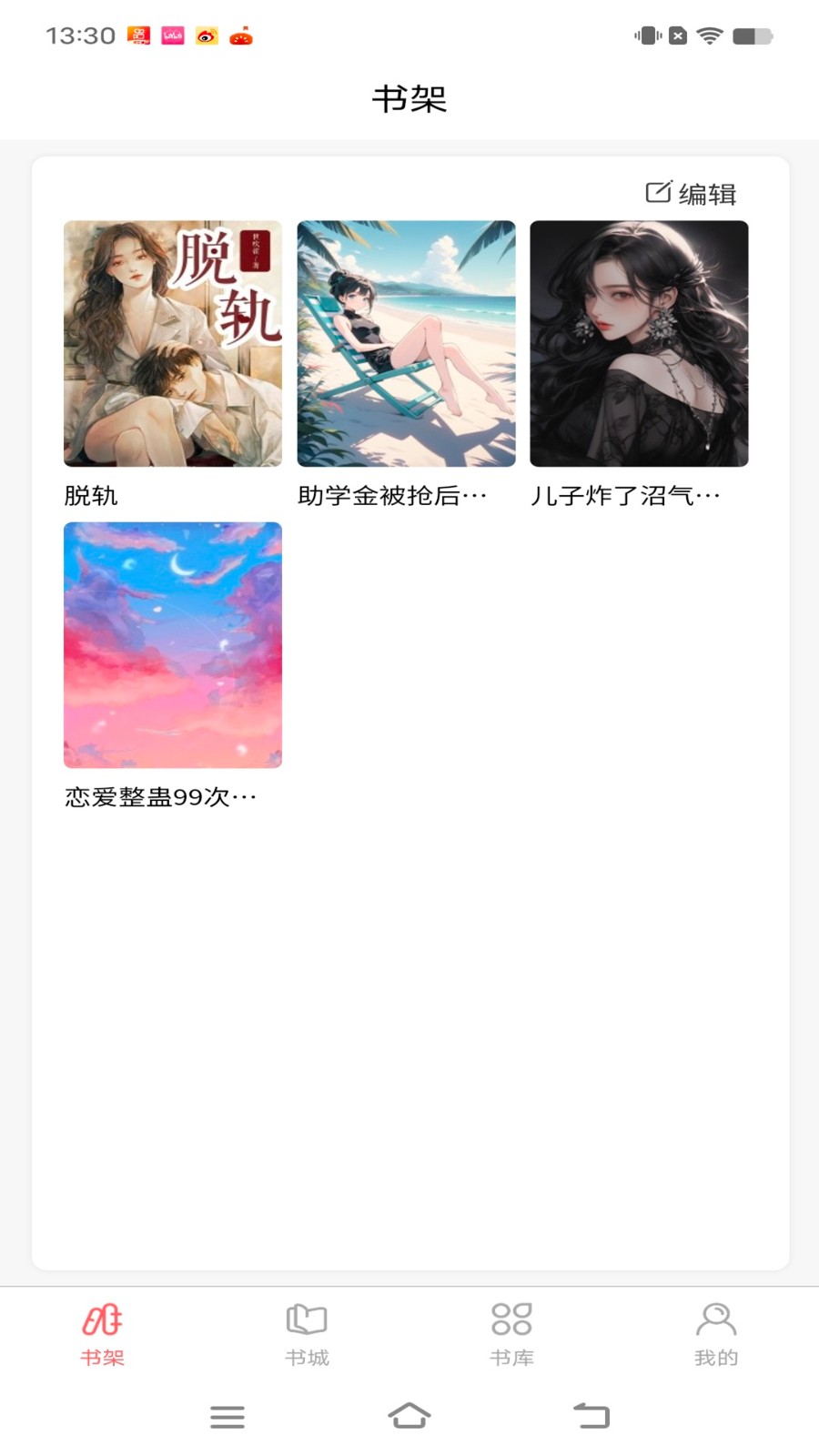Open the 助学金被抢后 book cover

tap(406, 342)
